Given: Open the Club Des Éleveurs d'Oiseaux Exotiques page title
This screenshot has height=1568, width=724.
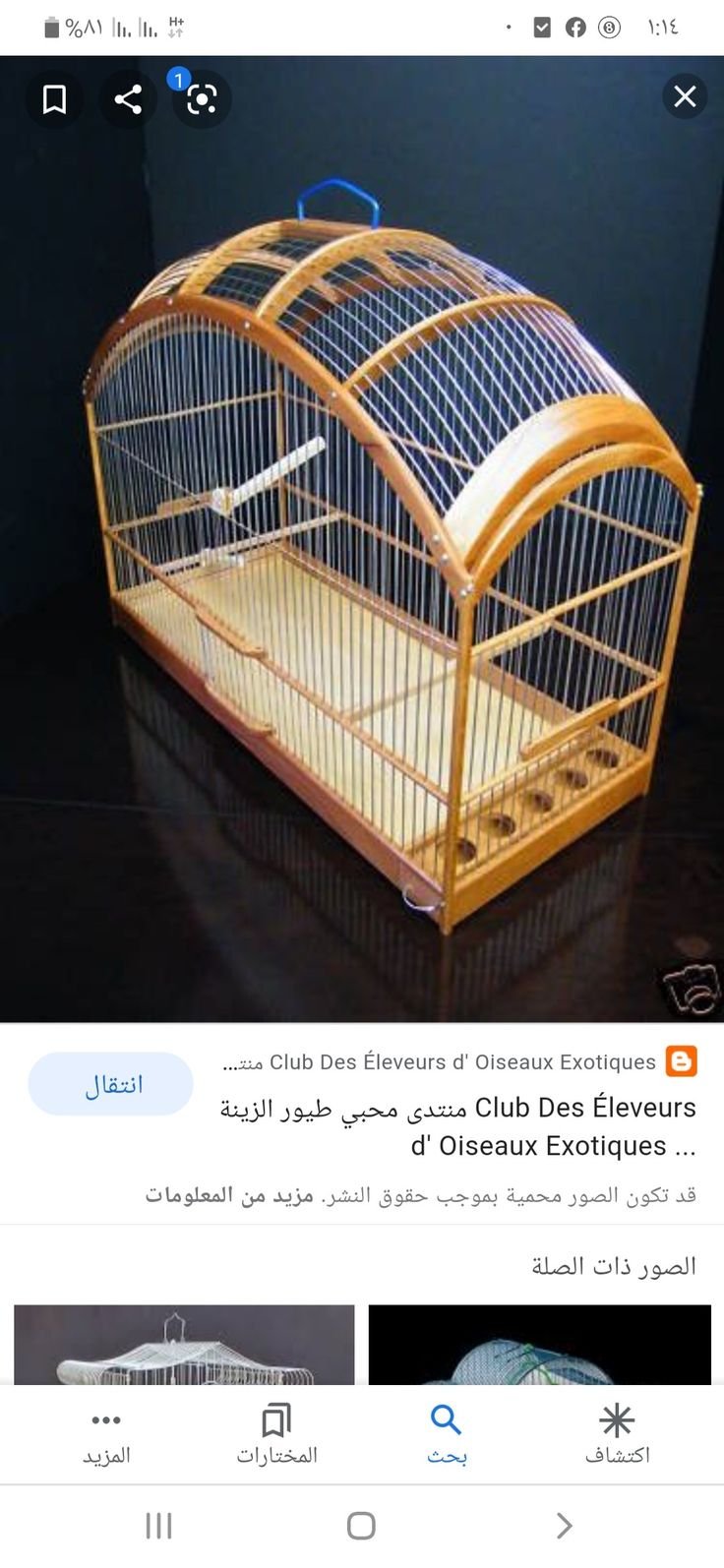Looking at the screenshot, I should [457, 1126].
